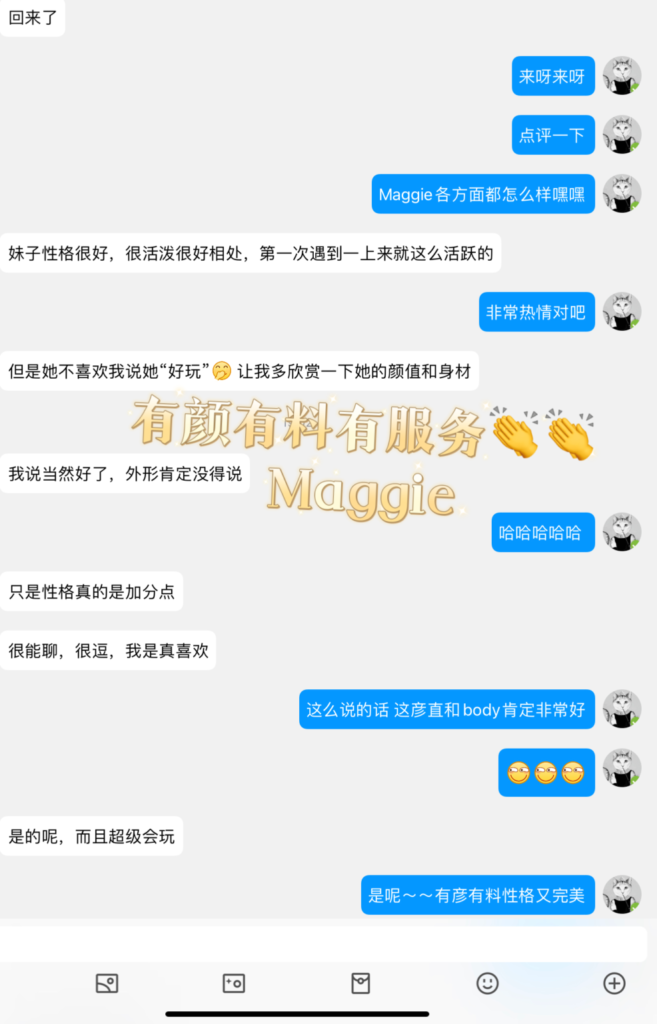
Task: Open the photo album picker
Action: (x=107, y=984)
